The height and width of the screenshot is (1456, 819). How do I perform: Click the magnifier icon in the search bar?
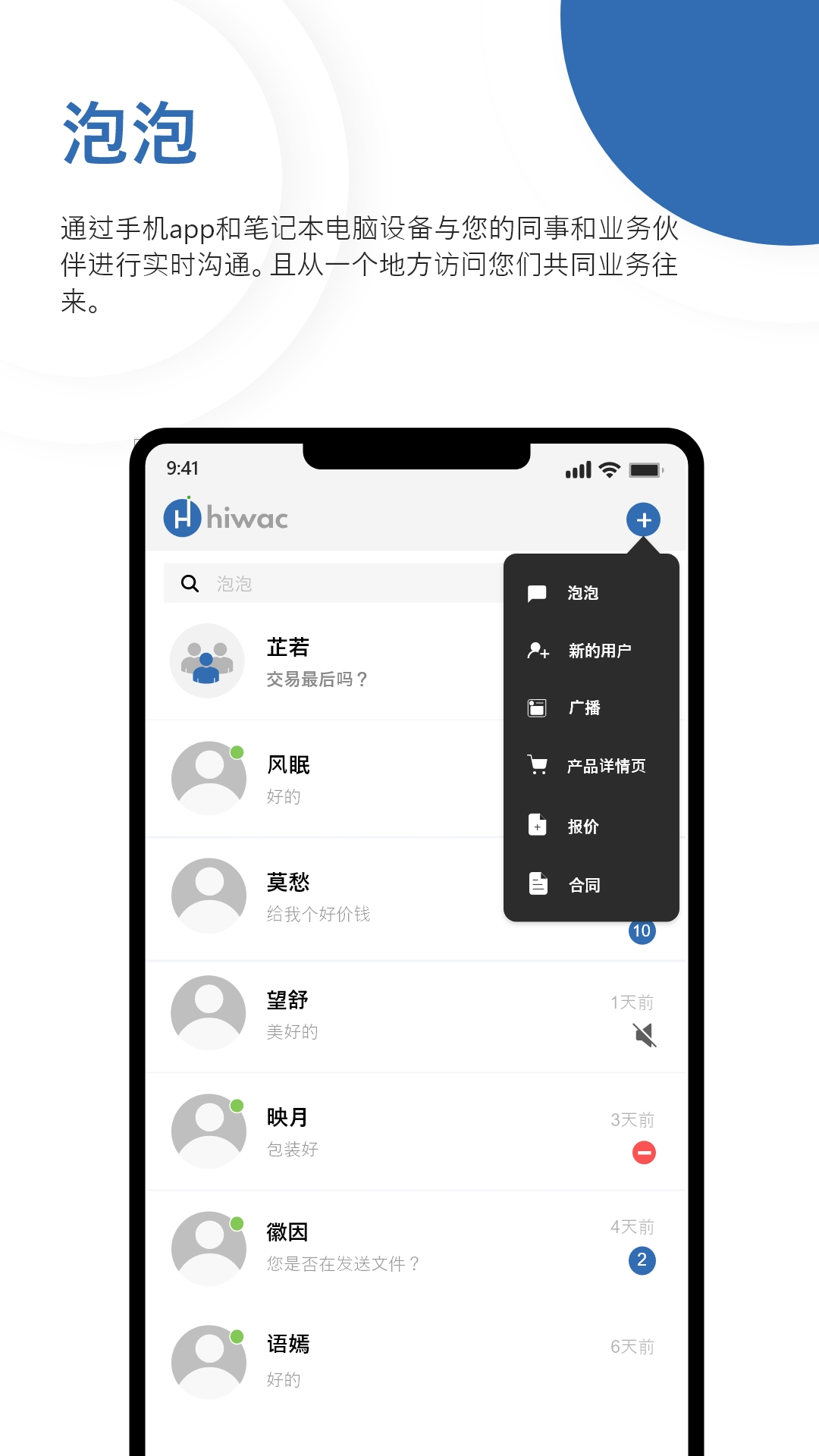[187, 584]
